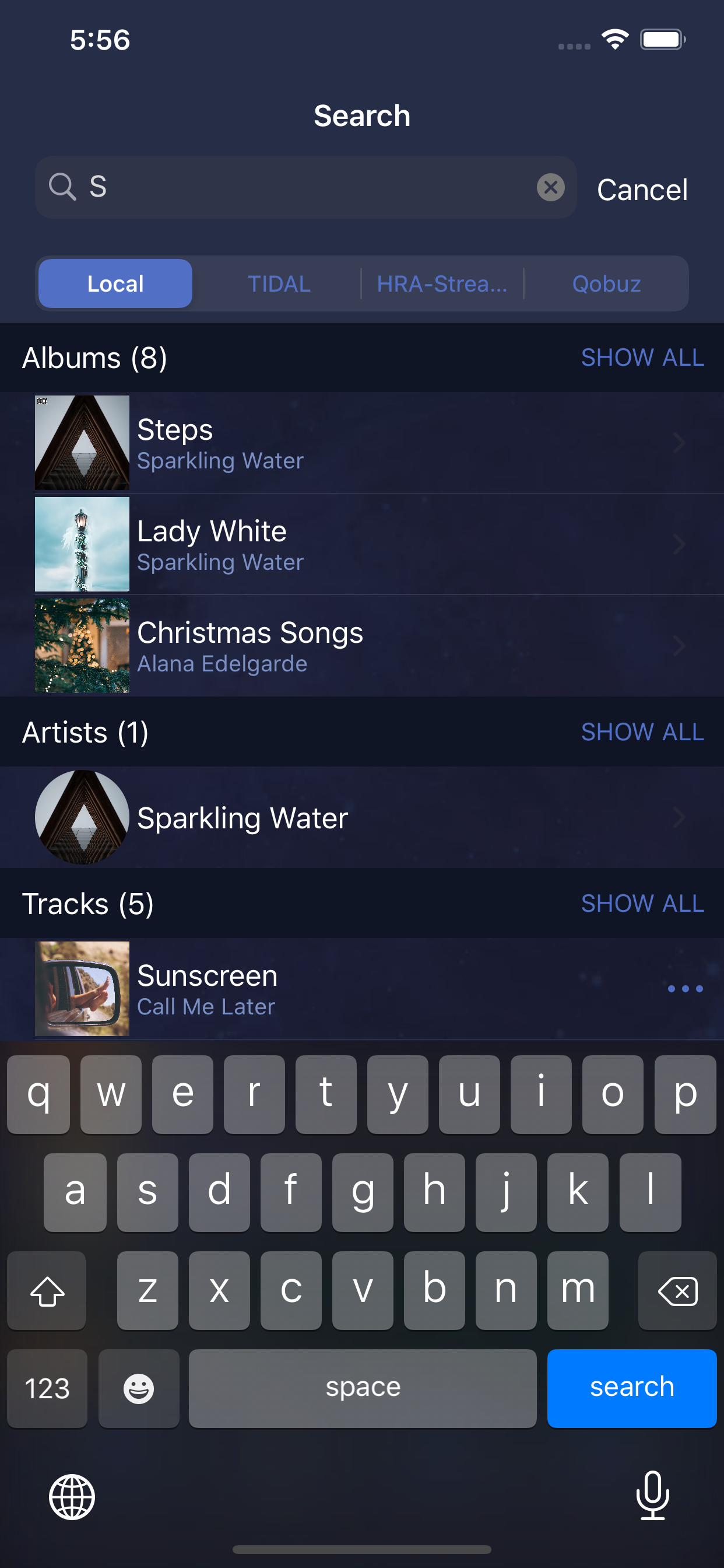Focus the search input field

[x=304, y=187]
